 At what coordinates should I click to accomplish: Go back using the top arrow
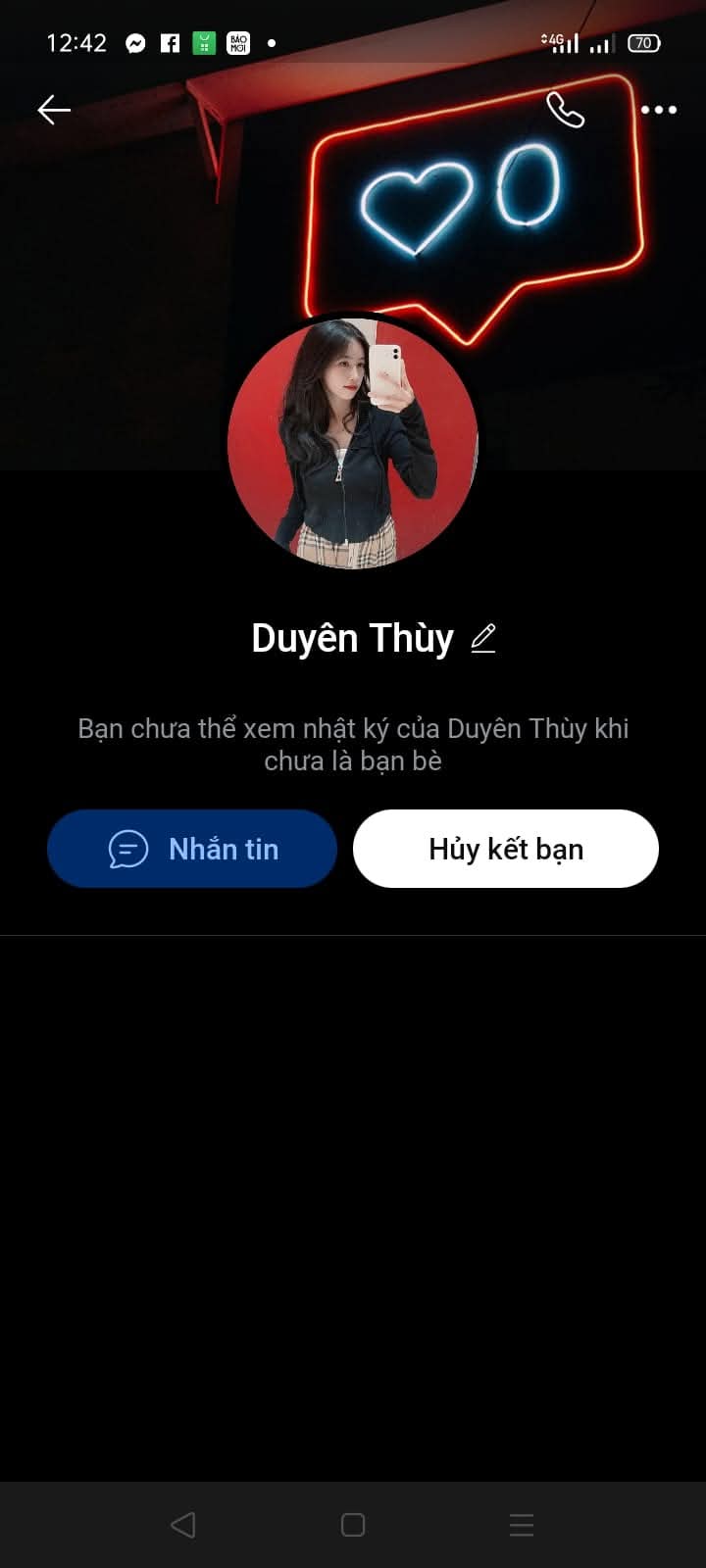(54, 110)
